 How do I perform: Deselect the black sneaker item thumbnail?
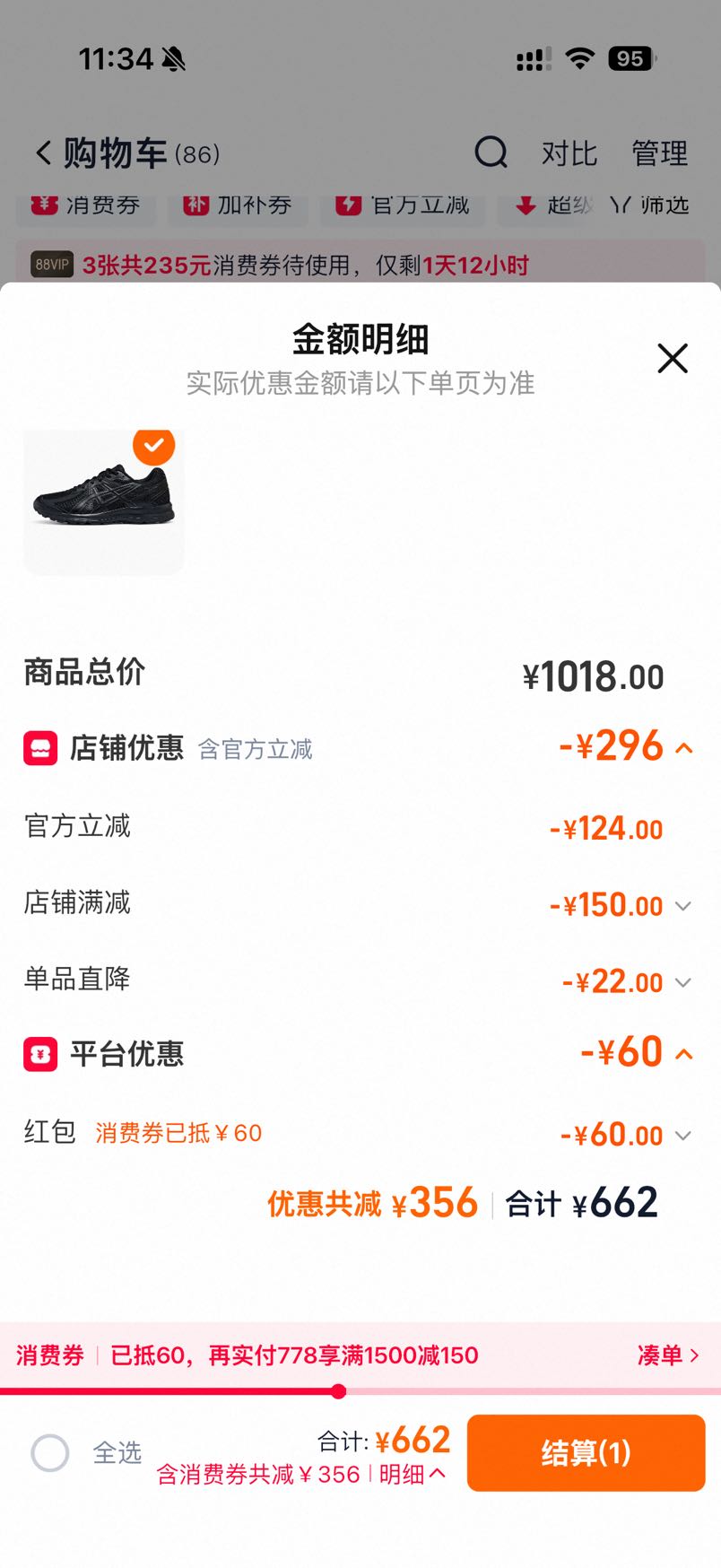[154, 445]
